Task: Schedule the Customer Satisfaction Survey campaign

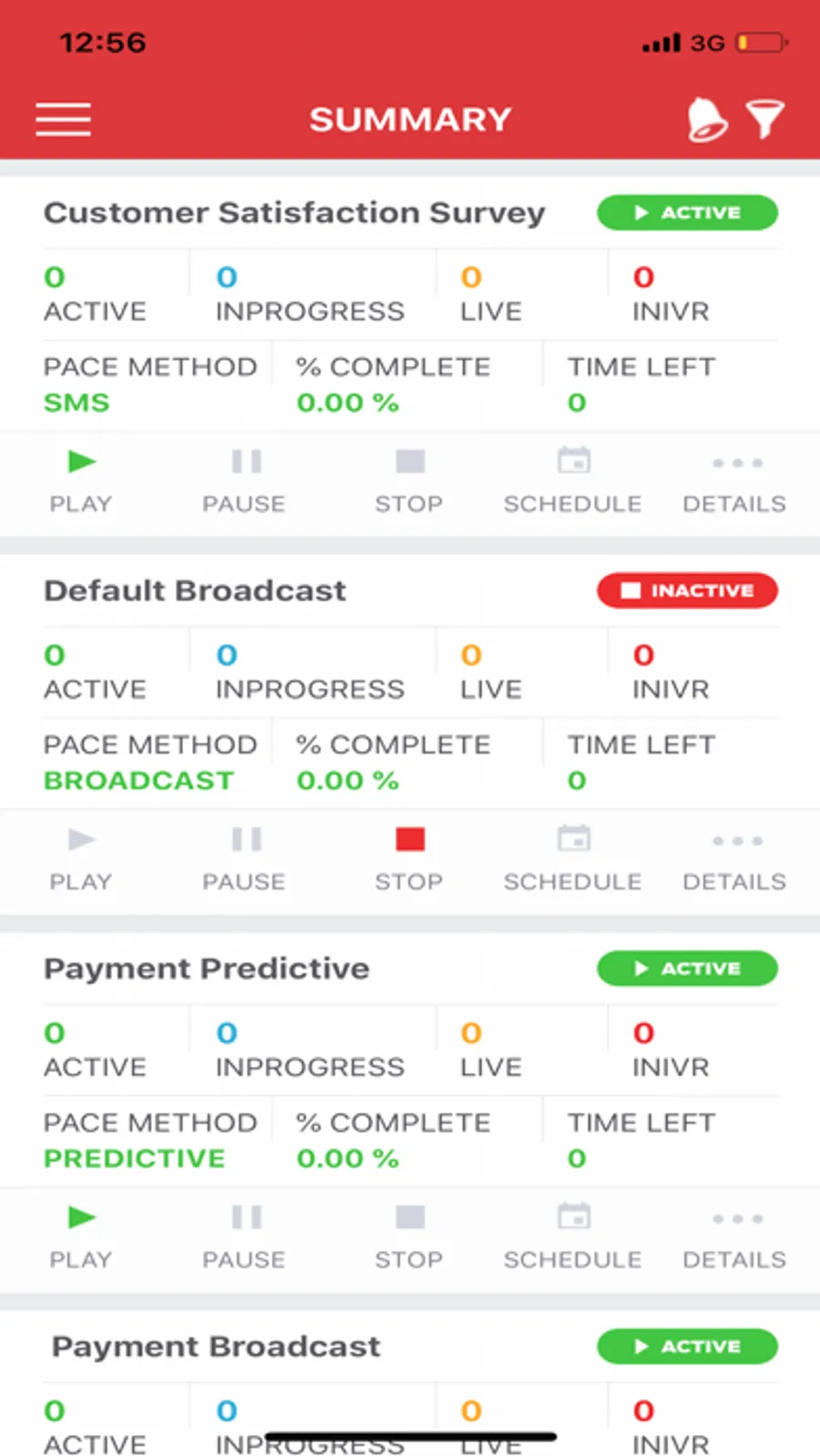Action: point(573,479)
